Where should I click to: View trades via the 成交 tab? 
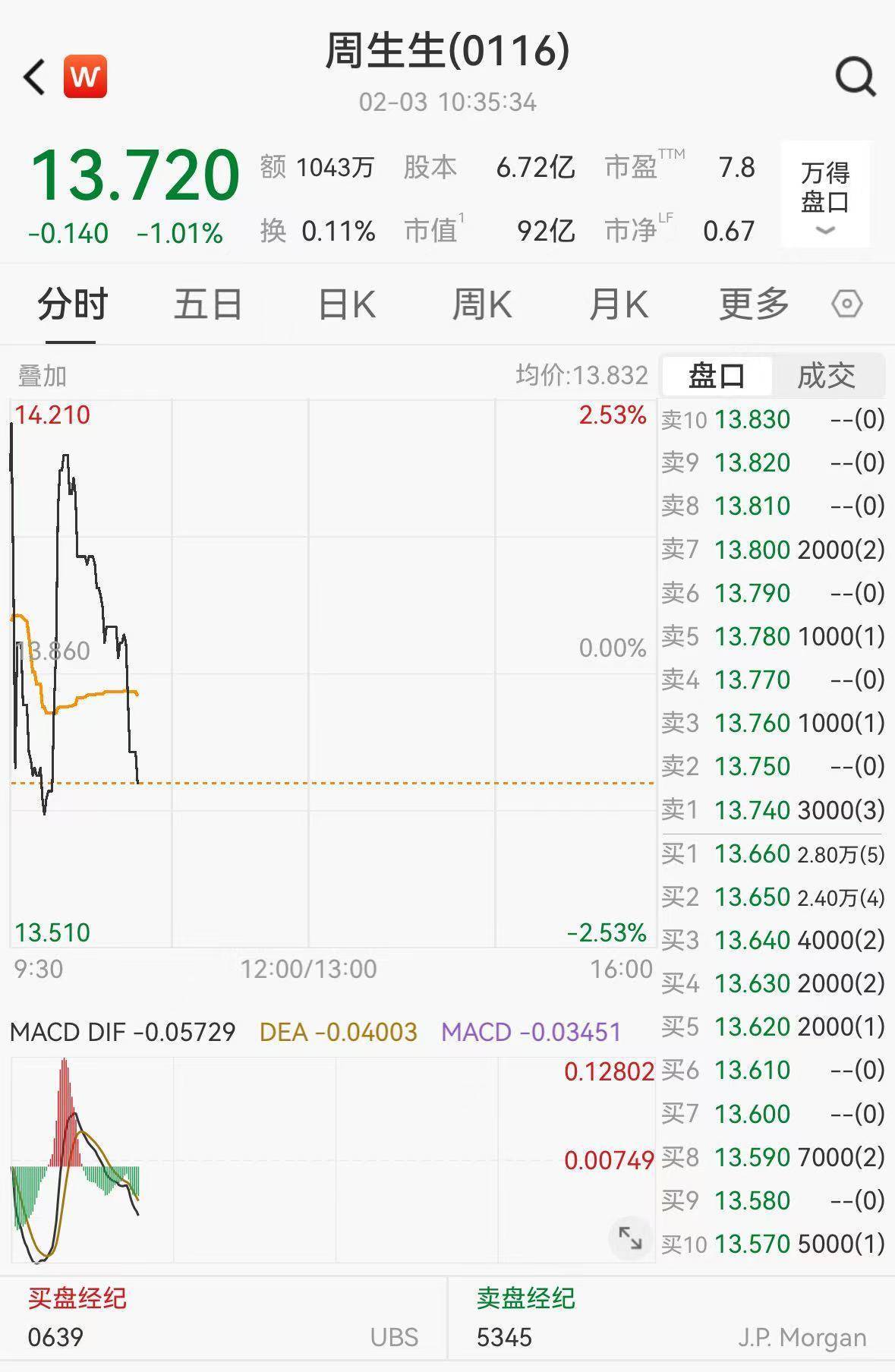pos(827,374)
